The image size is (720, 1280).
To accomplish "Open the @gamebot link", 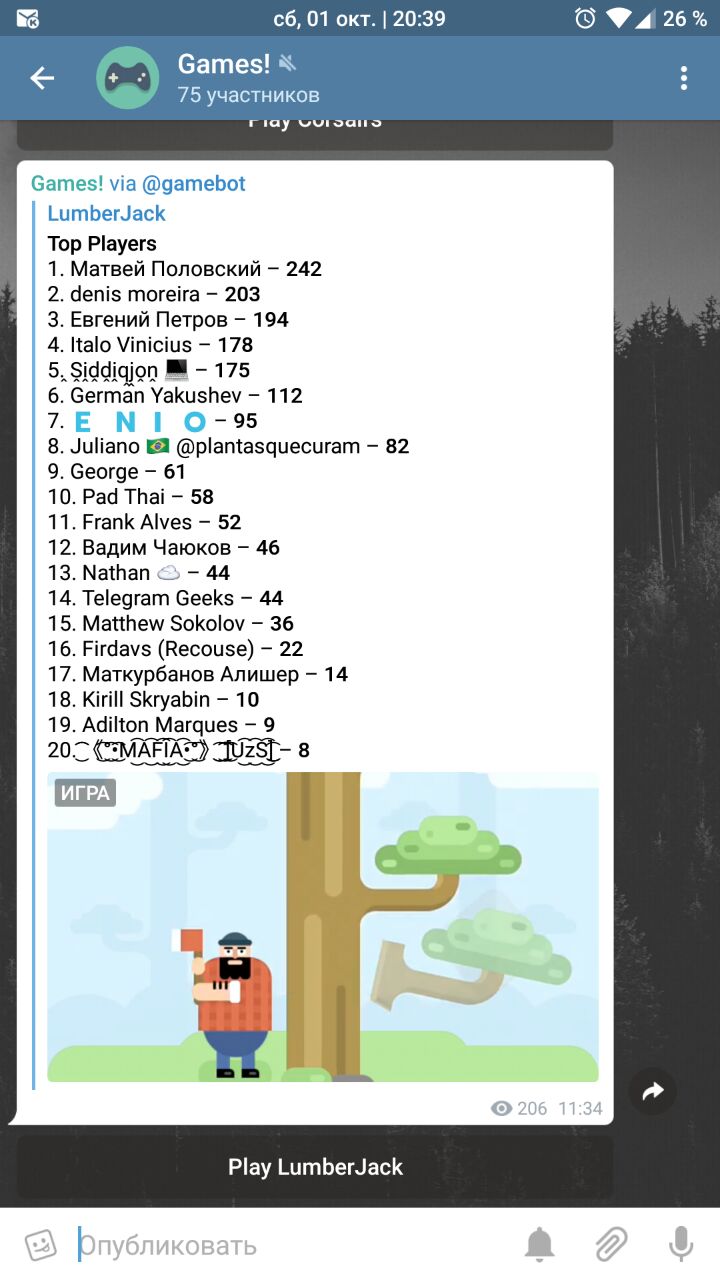I will click(194, 184).
